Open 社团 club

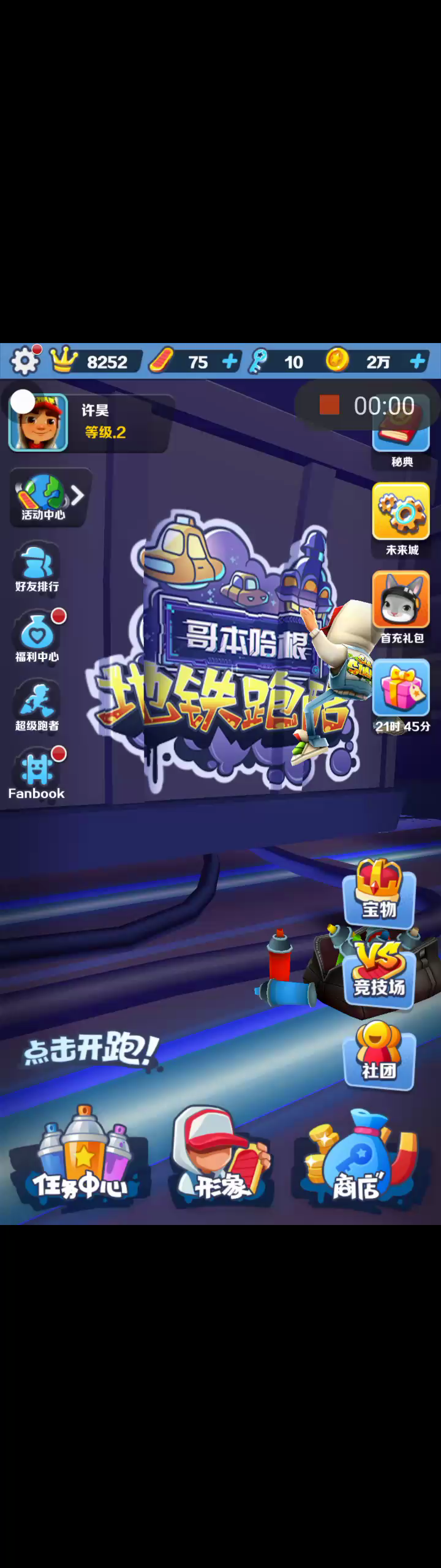379,1055
